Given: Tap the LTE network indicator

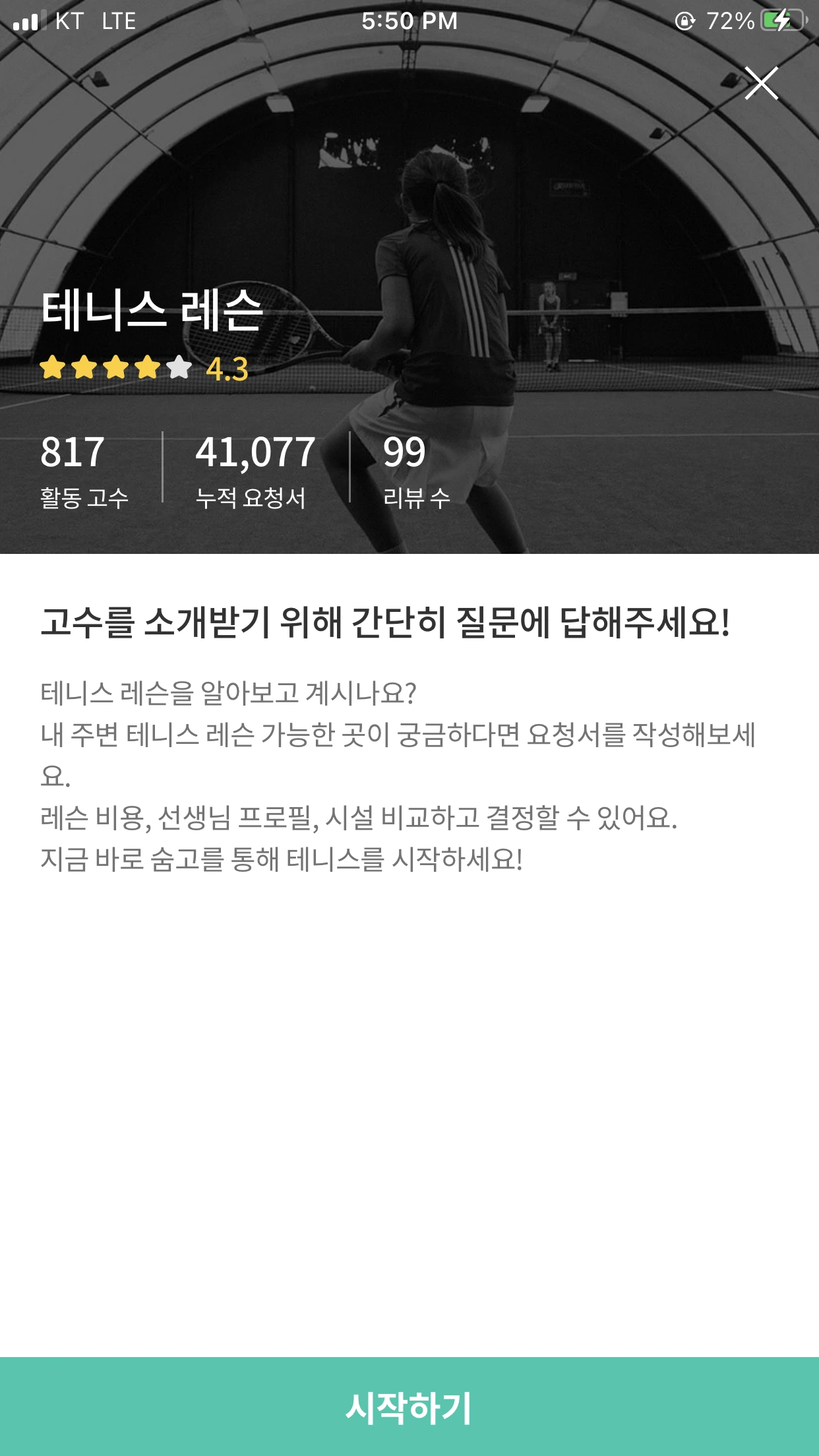Looking at the screenshot, I should pos(117,22).
